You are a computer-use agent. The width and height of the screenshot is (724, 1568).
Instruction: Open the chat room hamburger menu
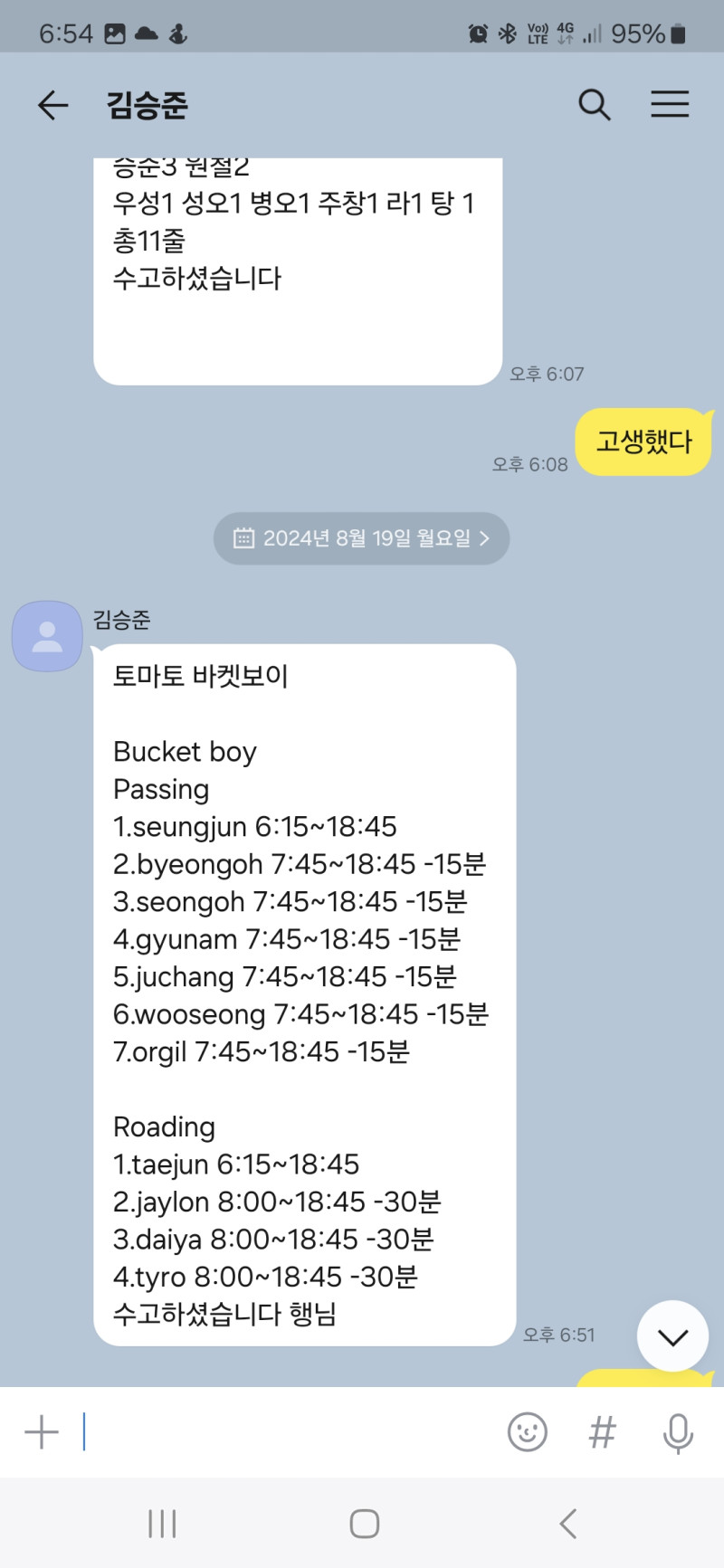(x=670, y=105)
